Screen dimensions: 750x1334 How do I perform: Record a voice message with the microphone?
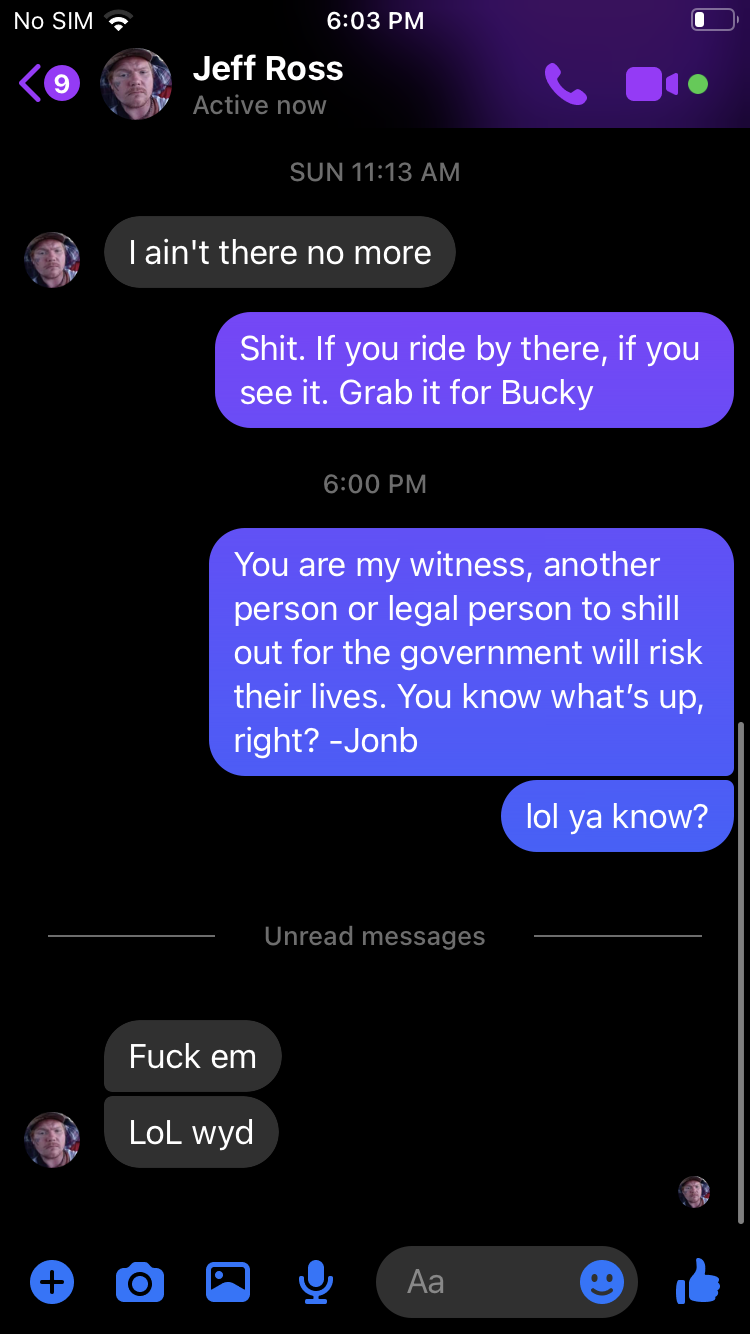tap(316, 1281)
